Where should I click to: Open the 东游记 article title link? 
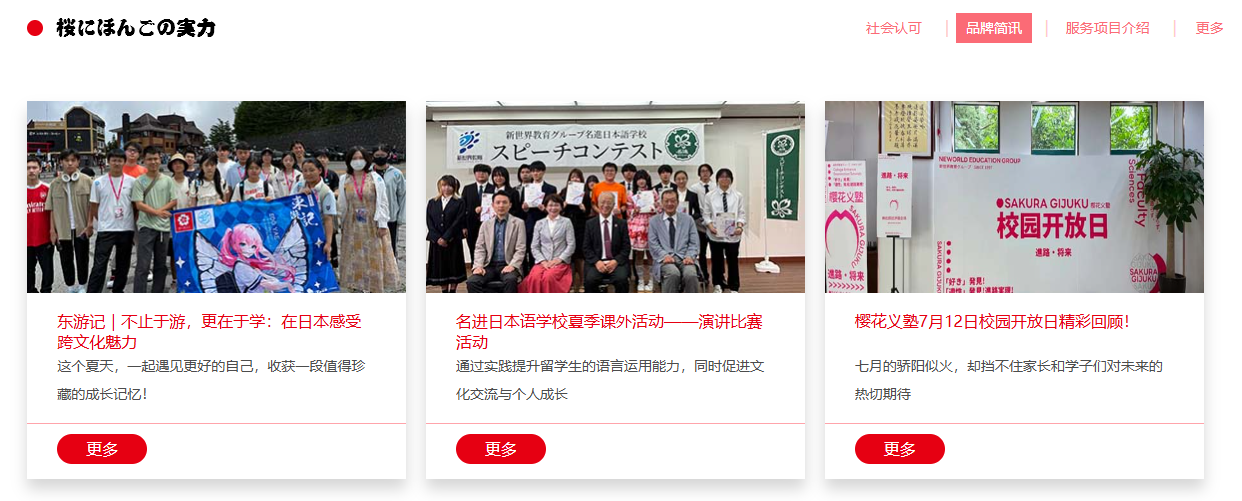[209, 332]
